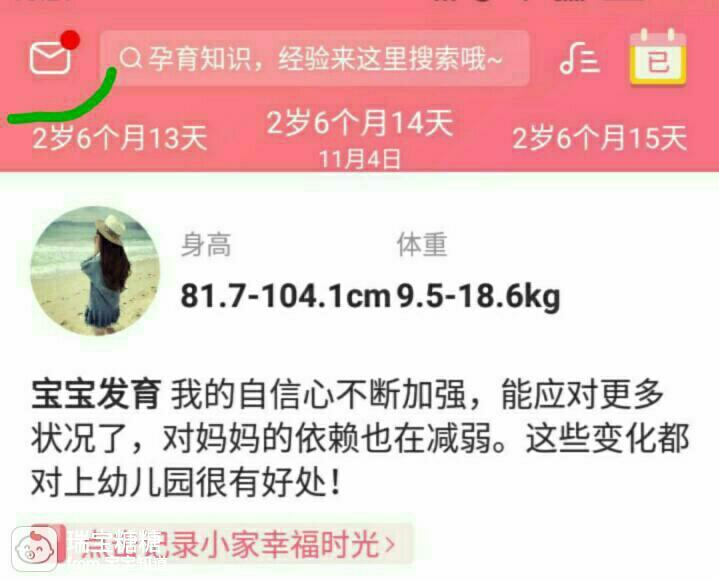Open the messages envelope icon
Viewport: 719px width, 581px height.
click(x=50, y=59)
